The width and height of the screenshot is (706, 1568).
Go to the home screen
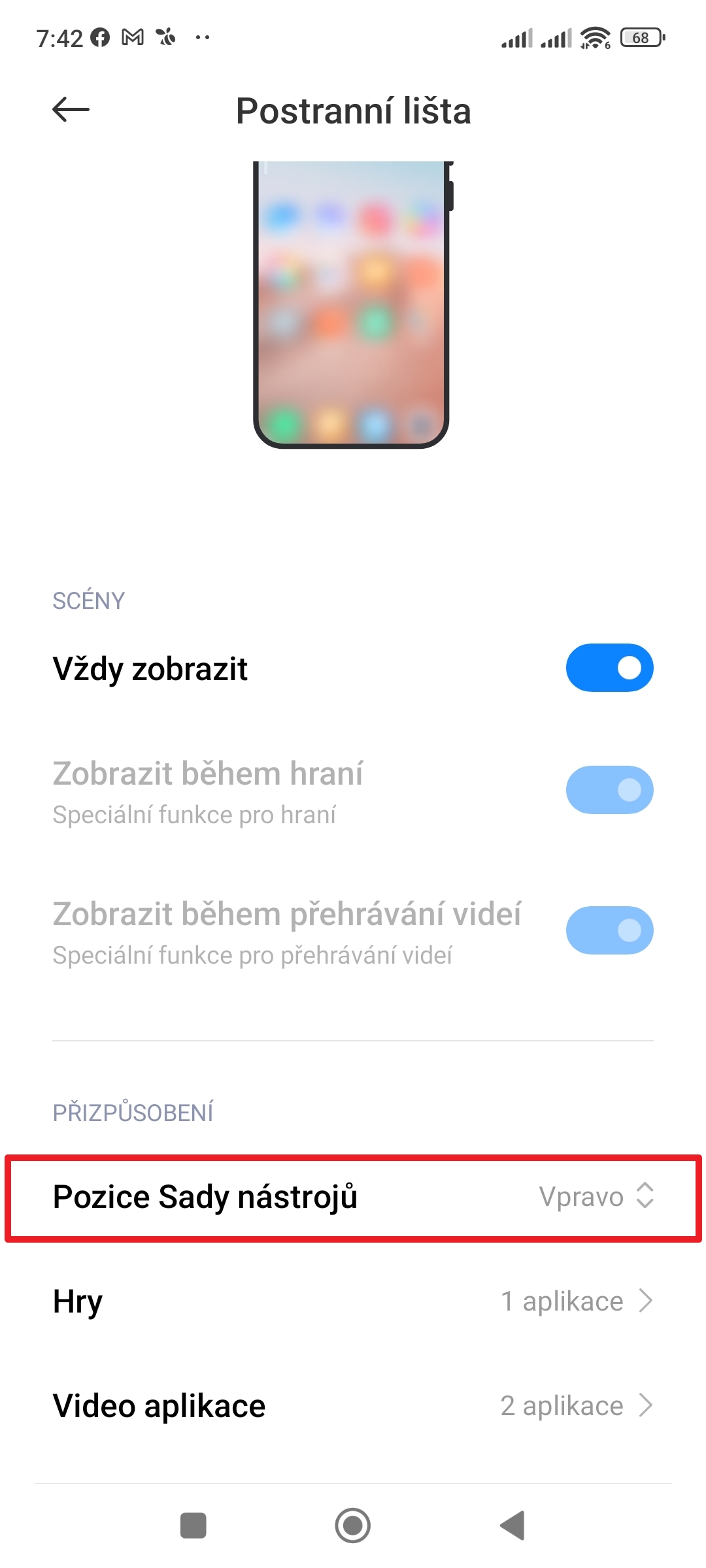(353, 1526)
